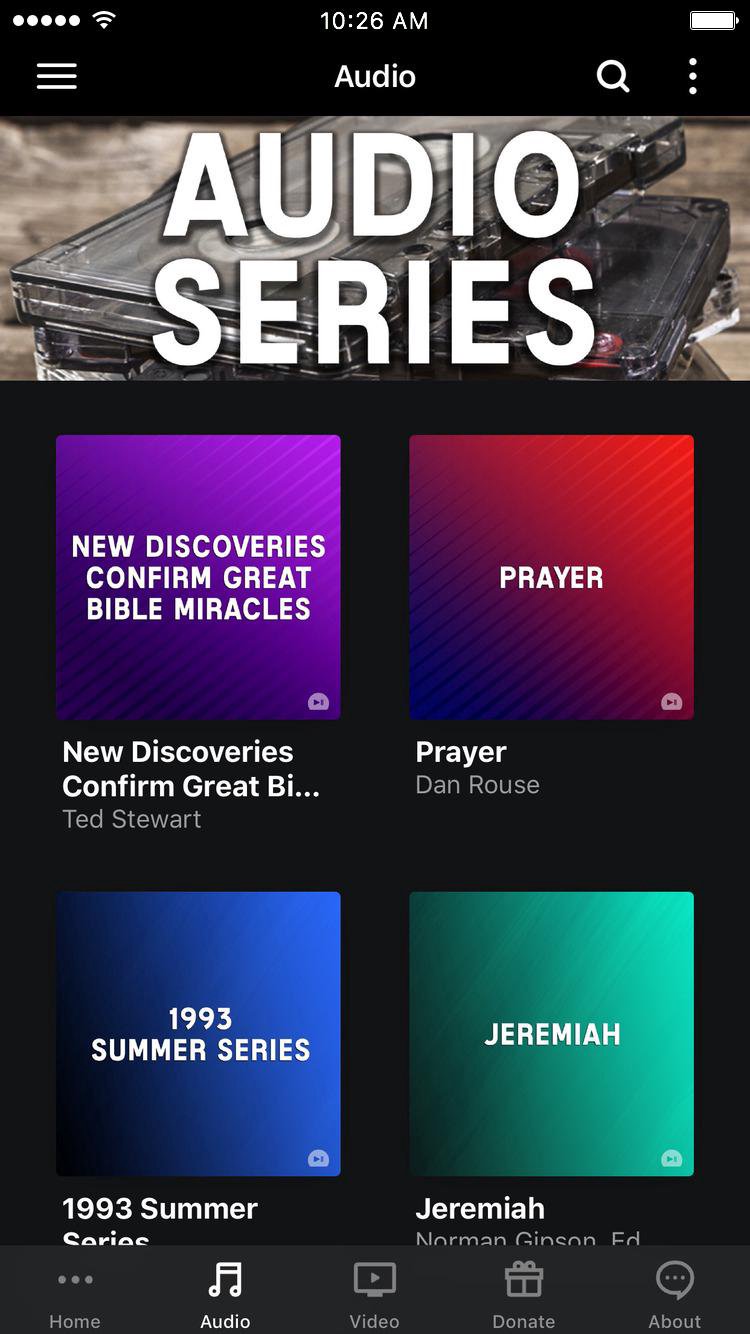Tap the play badge on the Prayer tile
The width and height of the screenshot is (750, 1334).
pos(670,701)
